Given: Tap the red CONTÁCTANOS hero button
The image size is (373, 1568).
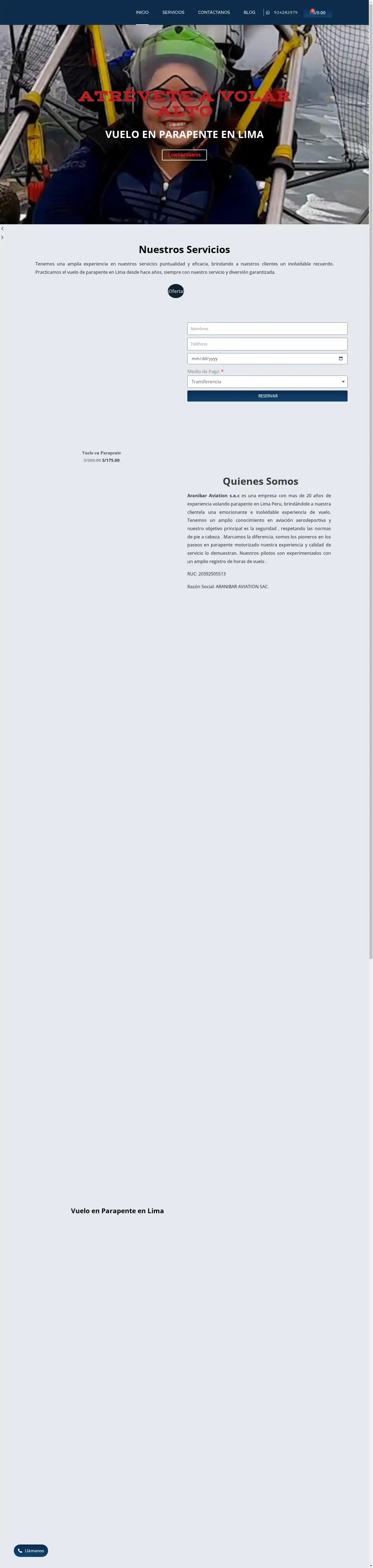Looking at the screenshot, I should (184, 155).
